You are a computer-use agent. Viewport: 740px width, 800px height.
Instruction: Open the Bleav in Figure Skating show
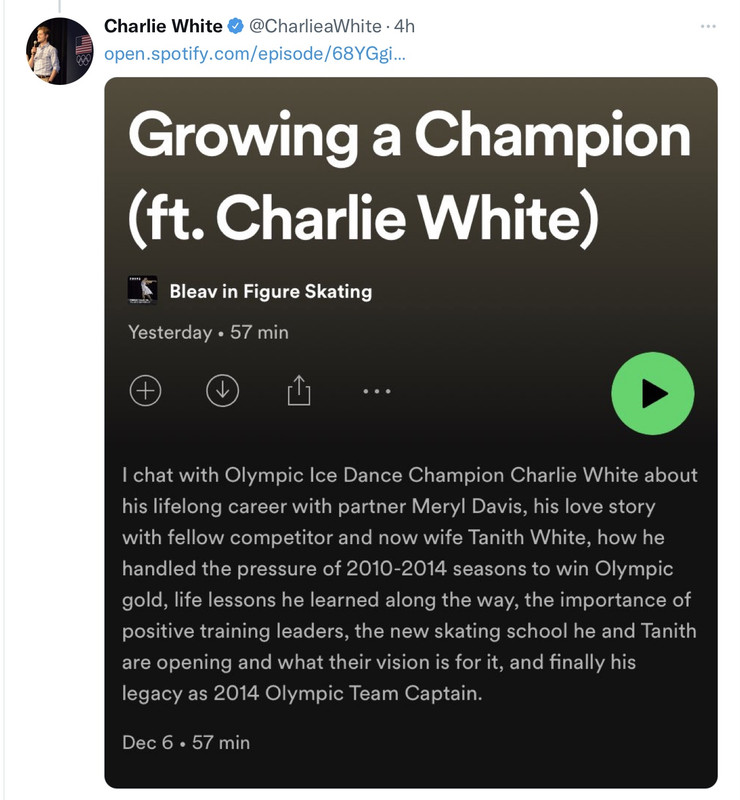(270, 292)
